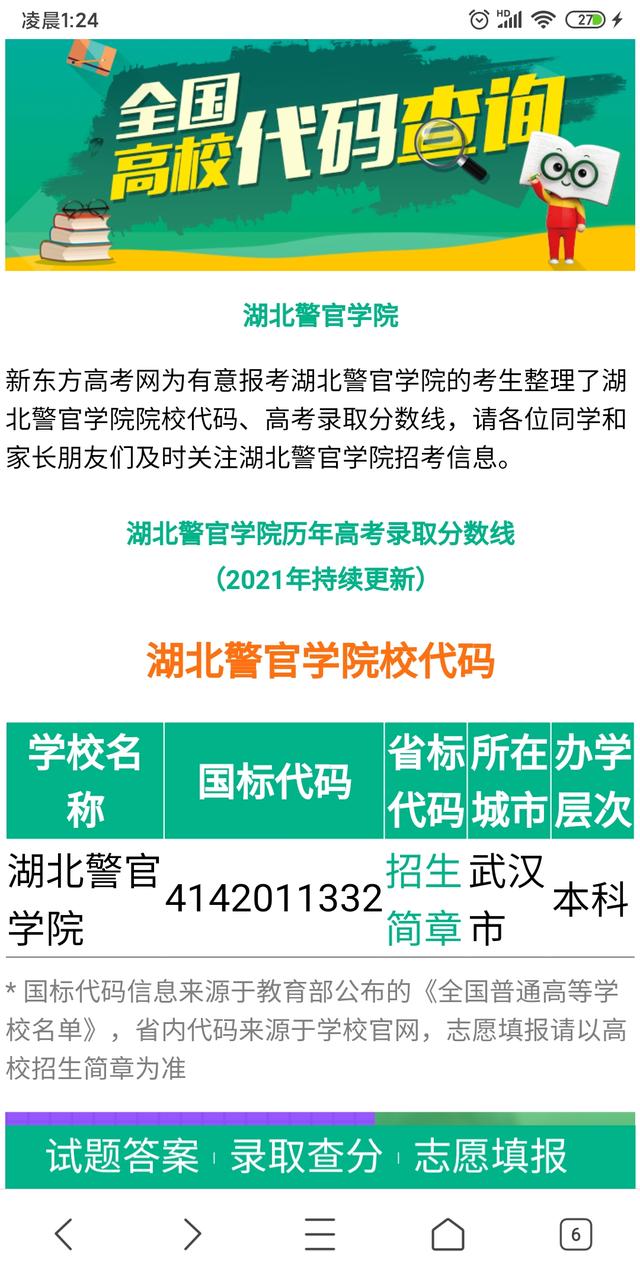Open 录取查分 in the bottom banner
The height and width of the screenshot is (1280, 640).
pyautogui.click(x=306, y=1156)
